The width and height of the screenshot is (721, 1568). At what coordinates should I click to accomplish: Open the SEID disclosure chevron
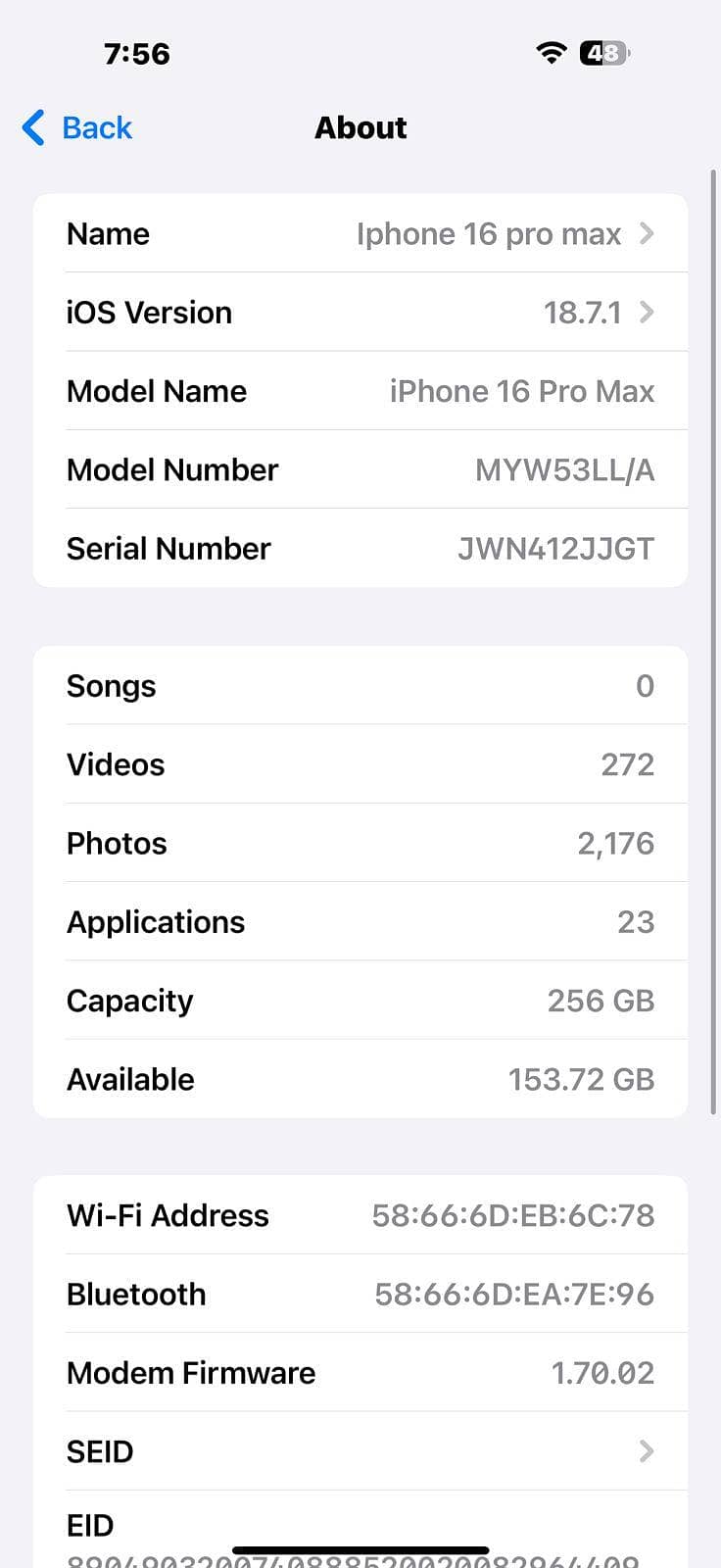(x=645, y=1451)
